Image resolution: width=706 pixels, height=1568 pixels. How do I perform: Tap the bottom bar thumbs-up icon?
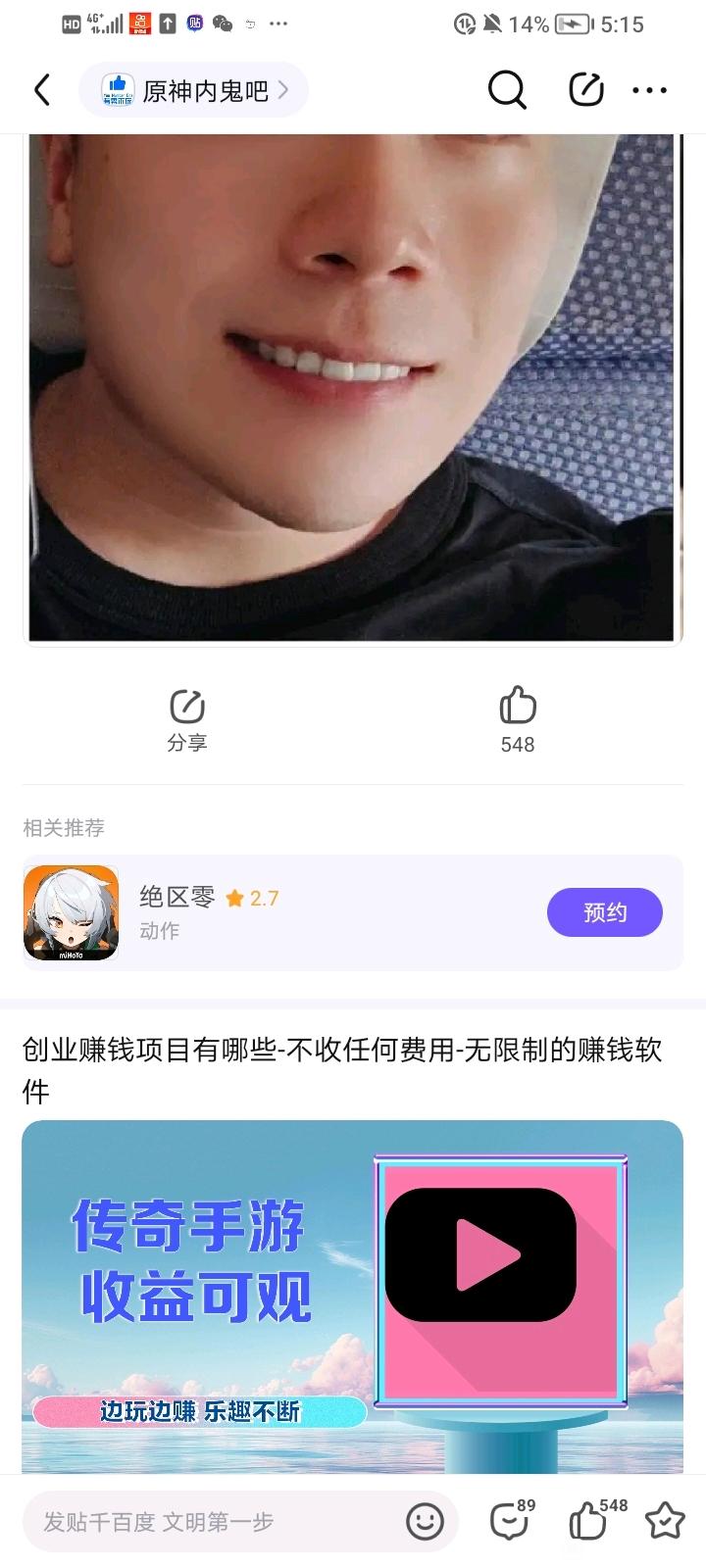pyautogui.click(x=588, y=1522)
